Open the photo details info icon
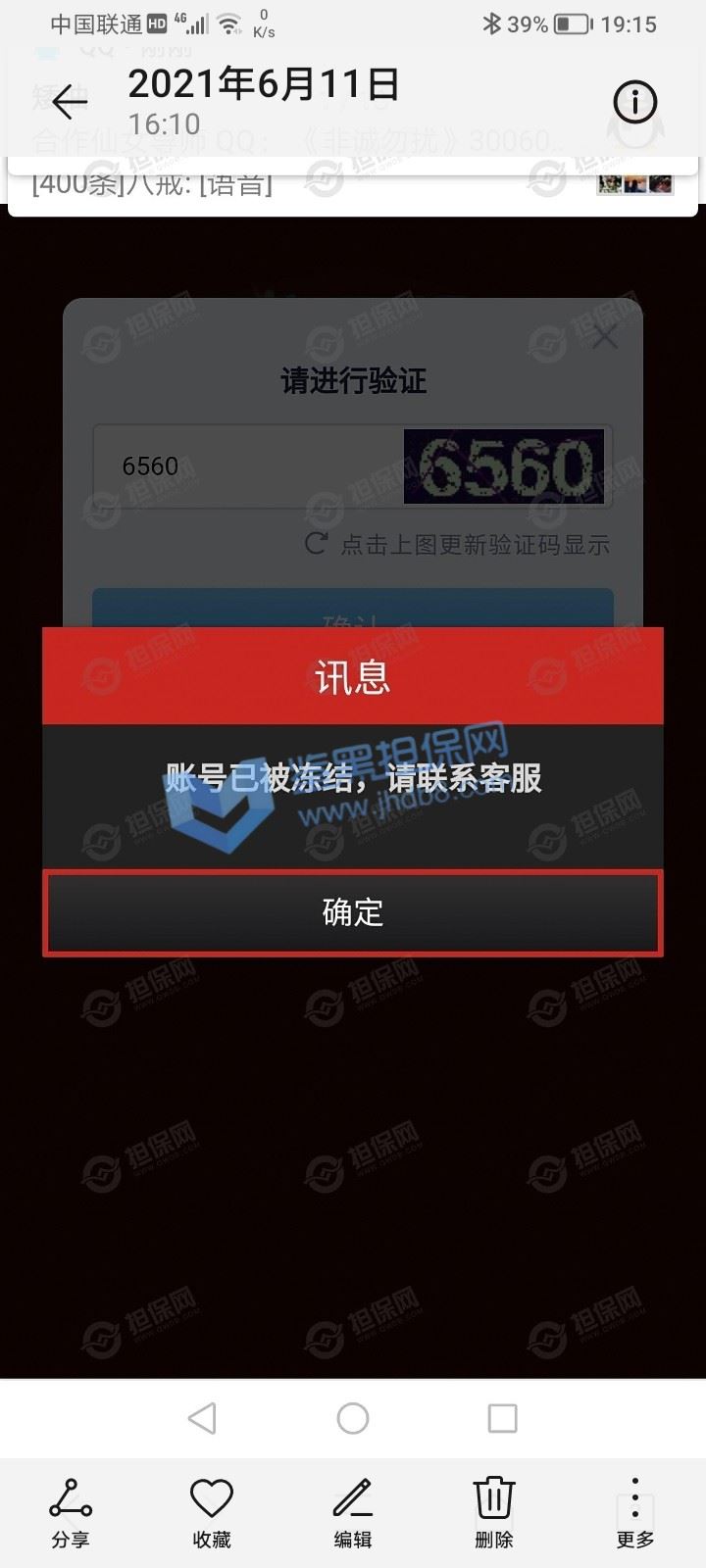The image size is (706, 1568). click(x=634, y=102)
